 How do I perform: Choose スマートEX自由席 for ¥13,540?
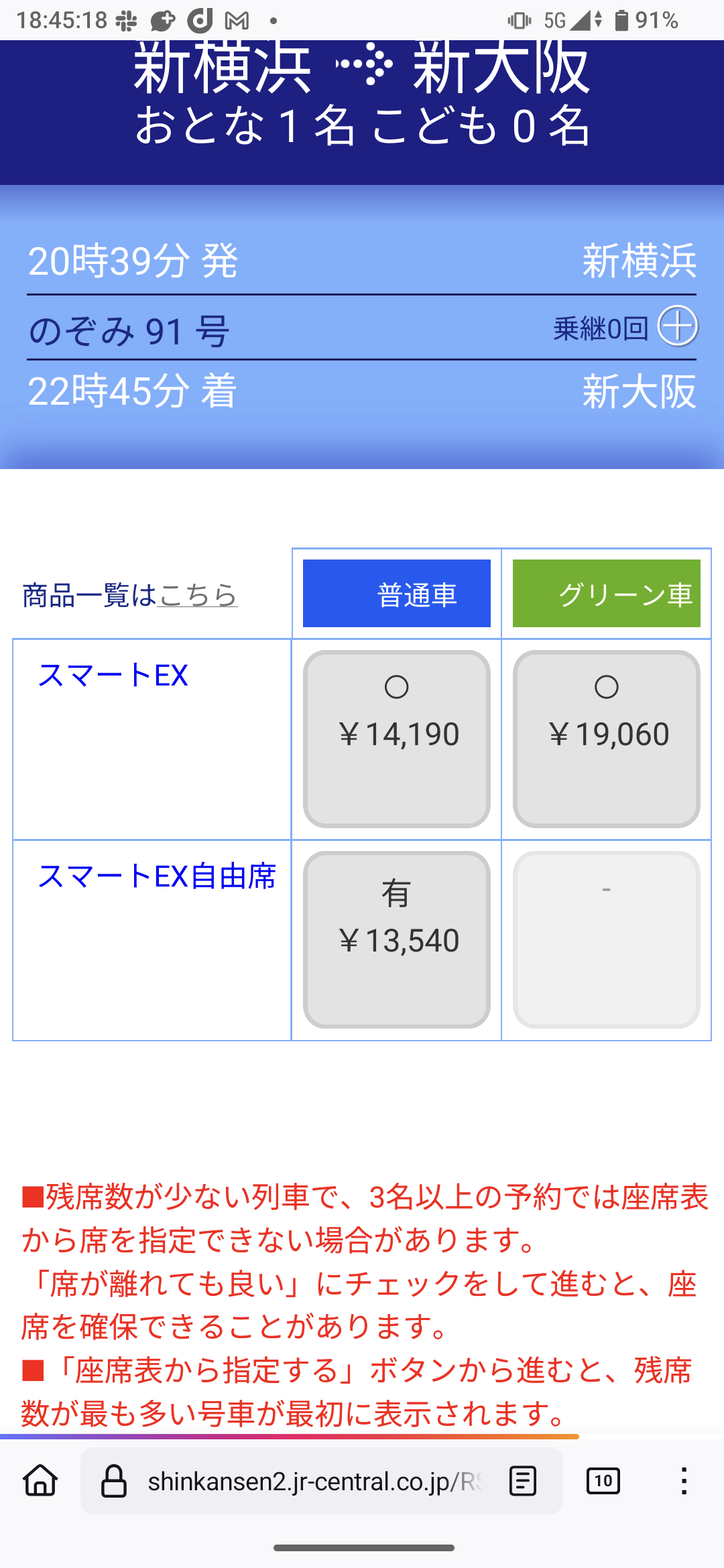coord(397,939)
